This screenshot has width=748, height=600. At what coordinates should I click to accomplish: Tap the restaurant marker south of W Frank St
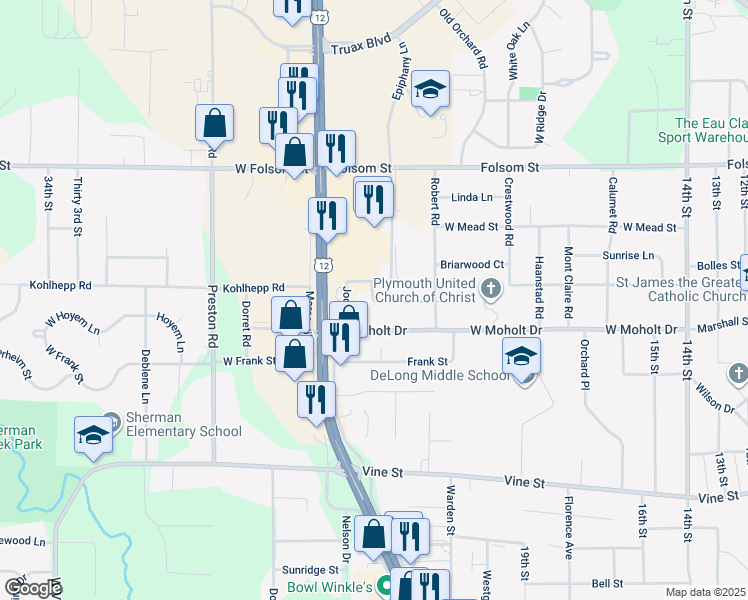pos(316,401)
